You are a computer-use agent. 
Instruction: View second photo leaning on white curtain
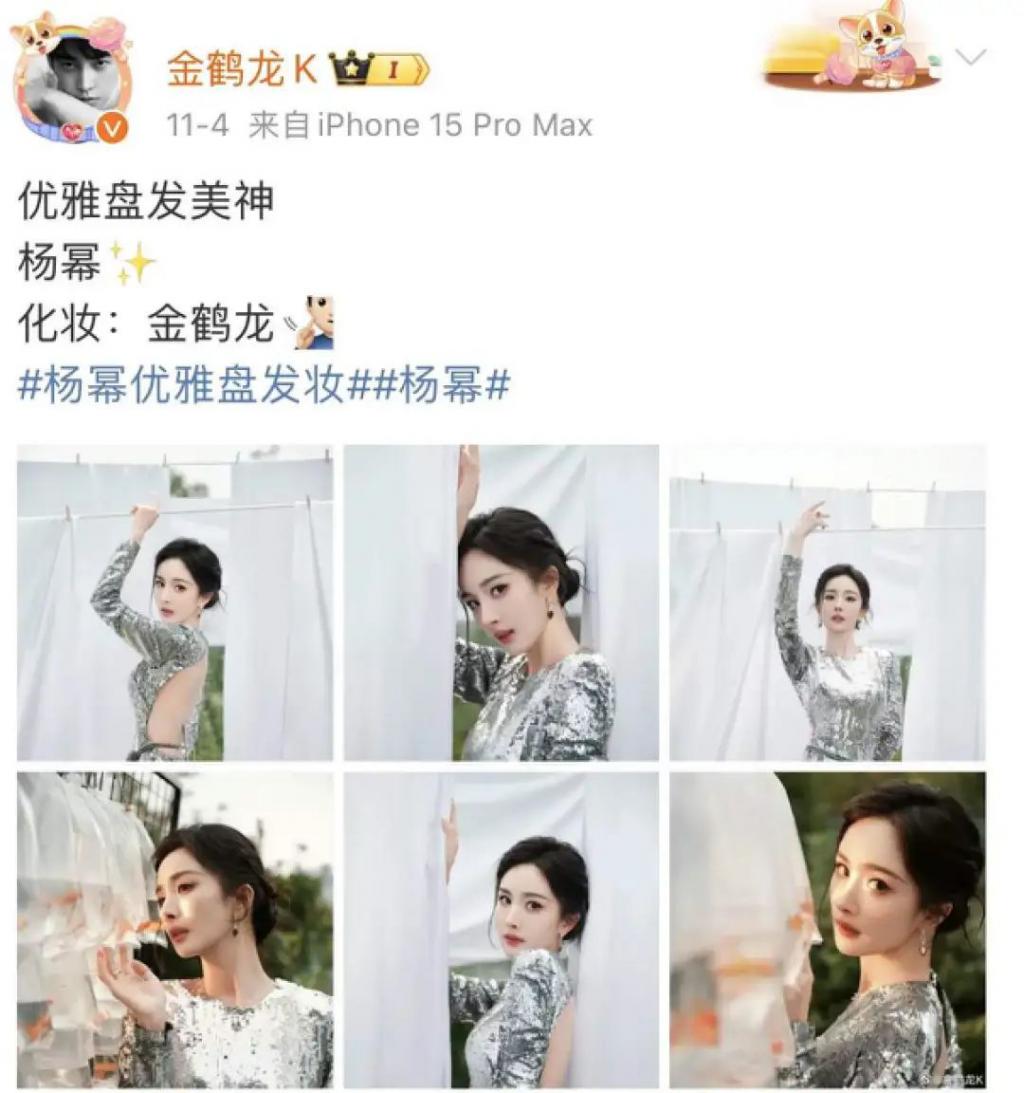click(x=501, y=603)
